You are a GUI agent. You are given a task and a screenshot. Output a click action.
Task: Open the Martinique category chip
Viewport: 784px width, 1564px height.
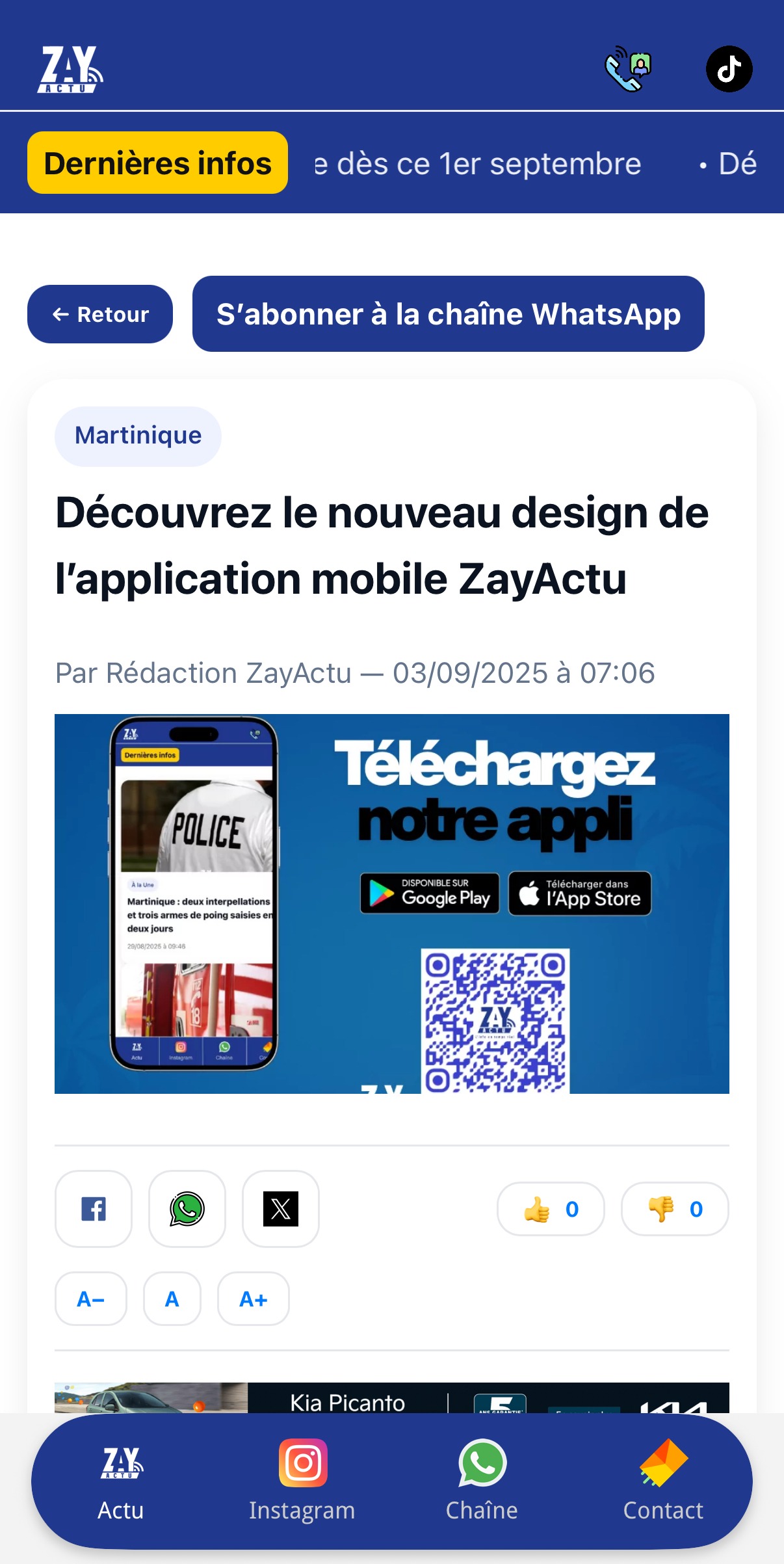click(138, 436)
